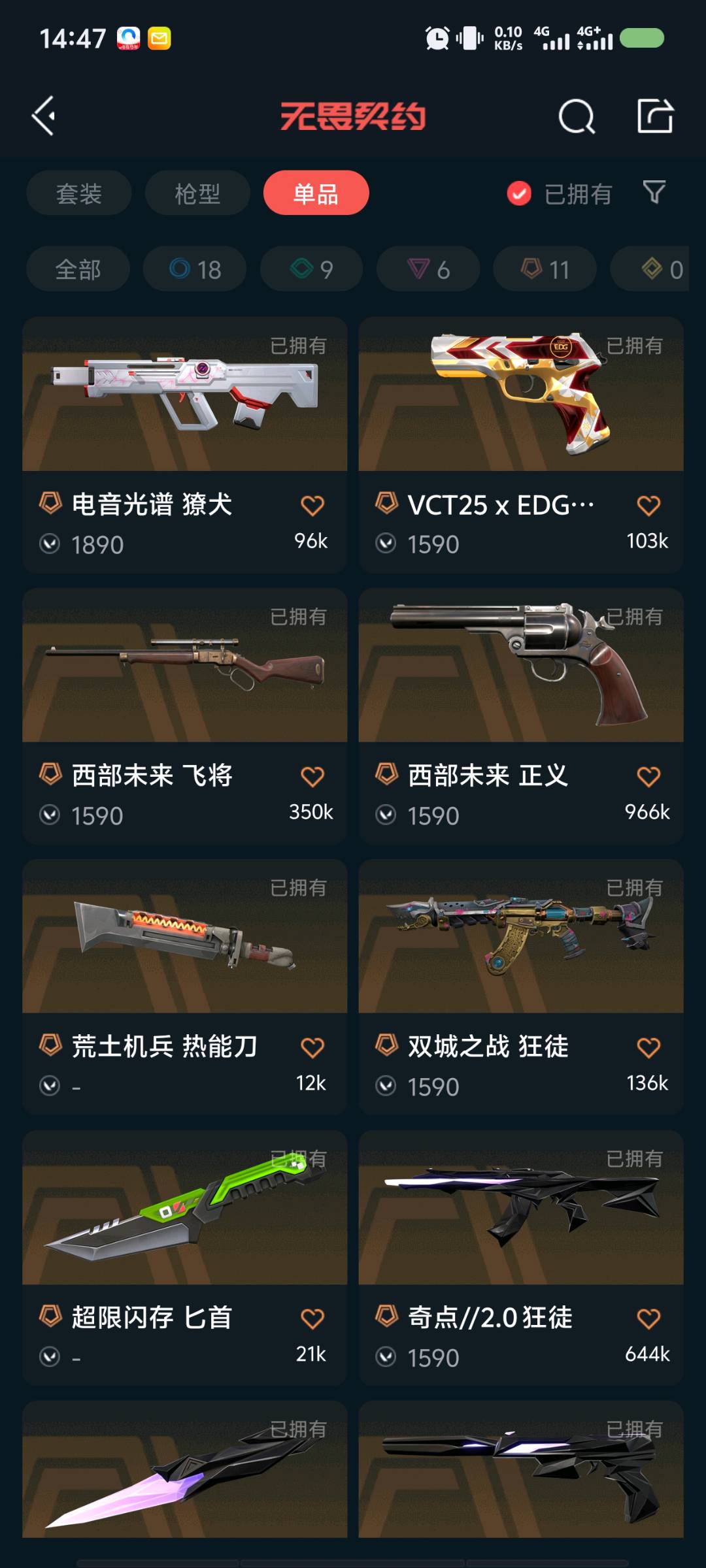This screenshot has height=1568, width=706.
Task: Go back using the top-left arrow
Action: pos(44,116)
